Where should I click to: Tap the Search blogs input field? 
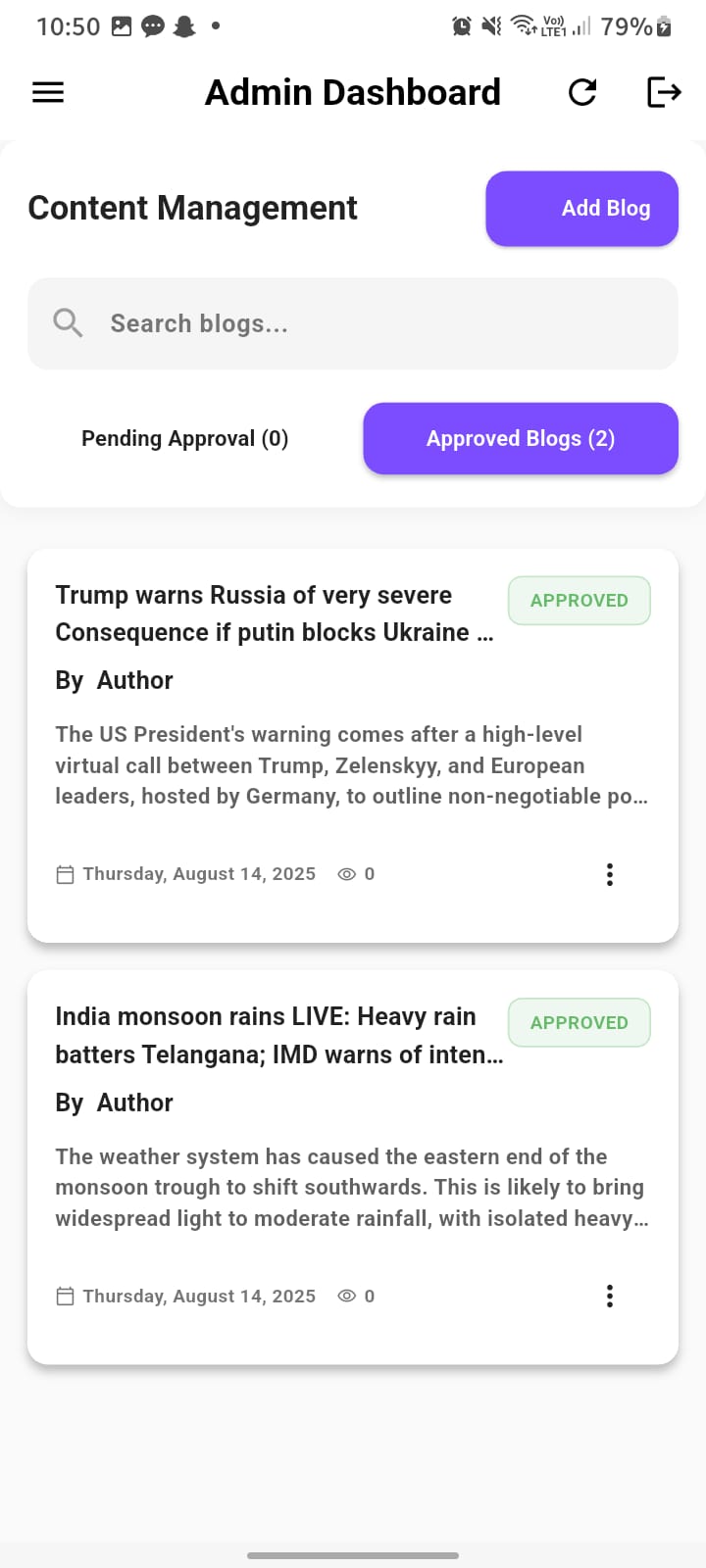[353, 322]
